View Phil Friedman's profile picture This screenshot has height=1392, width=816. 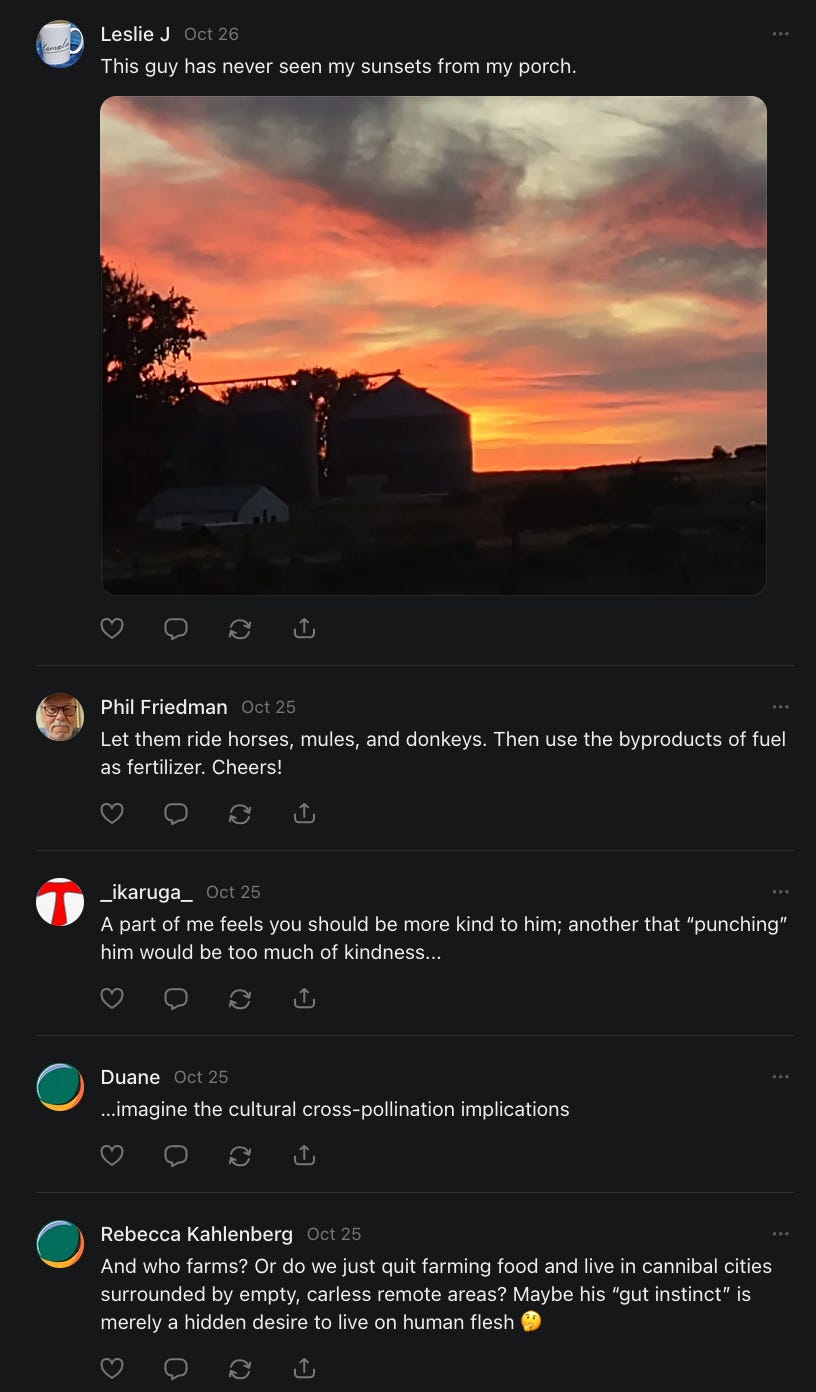click(x=60, y=717)
